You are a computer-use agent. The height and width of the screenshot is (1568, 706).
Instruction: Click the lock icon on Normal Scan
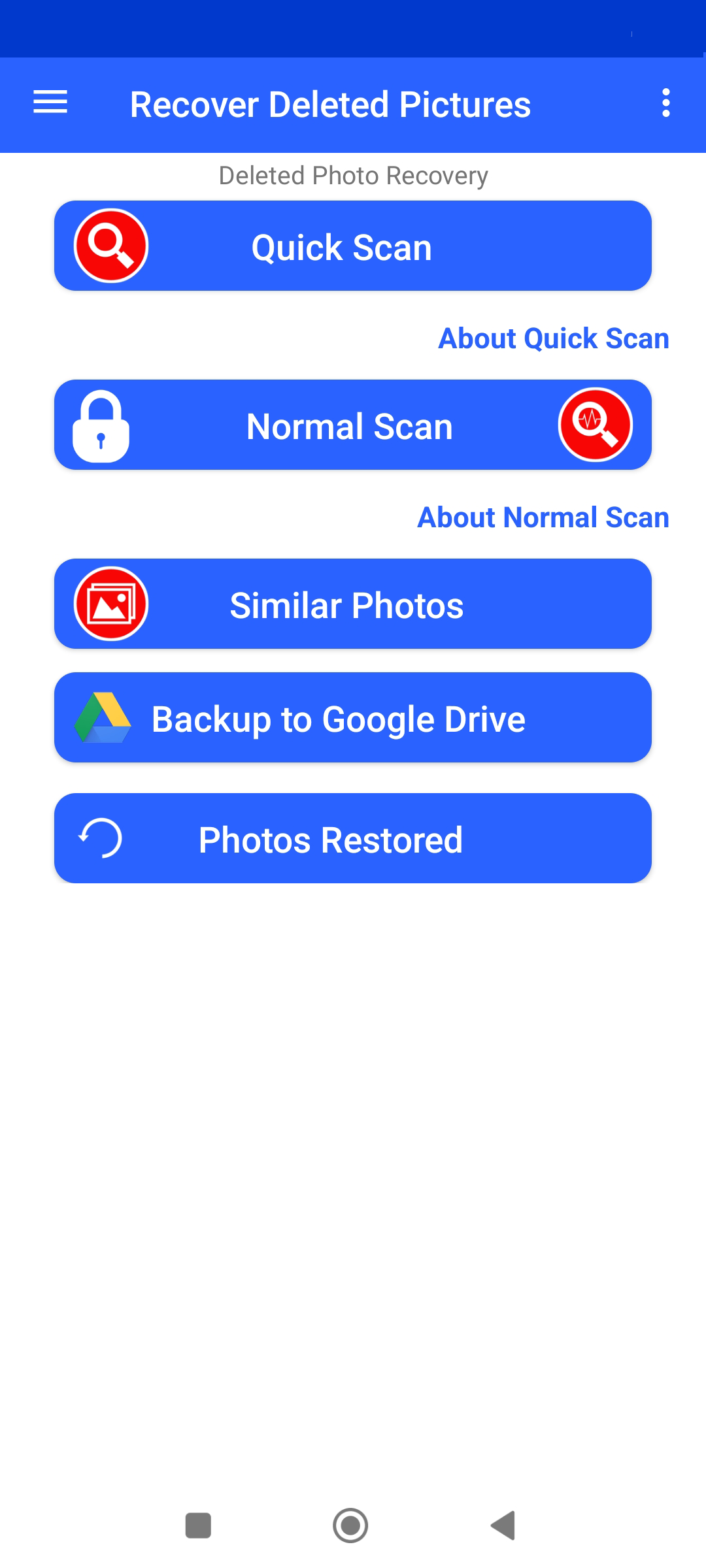click(101, 425)
